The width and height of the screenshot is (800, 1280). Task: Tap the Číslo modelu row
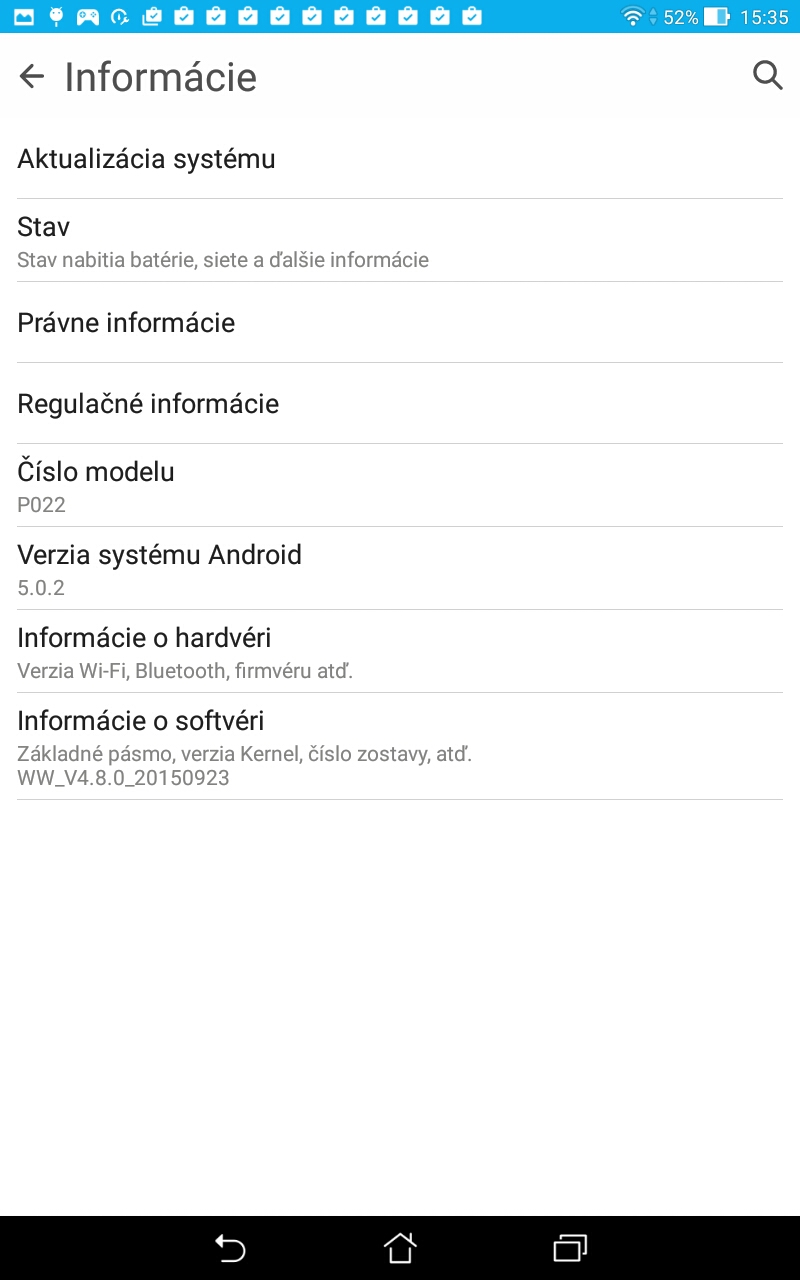[x=400, y=485]
